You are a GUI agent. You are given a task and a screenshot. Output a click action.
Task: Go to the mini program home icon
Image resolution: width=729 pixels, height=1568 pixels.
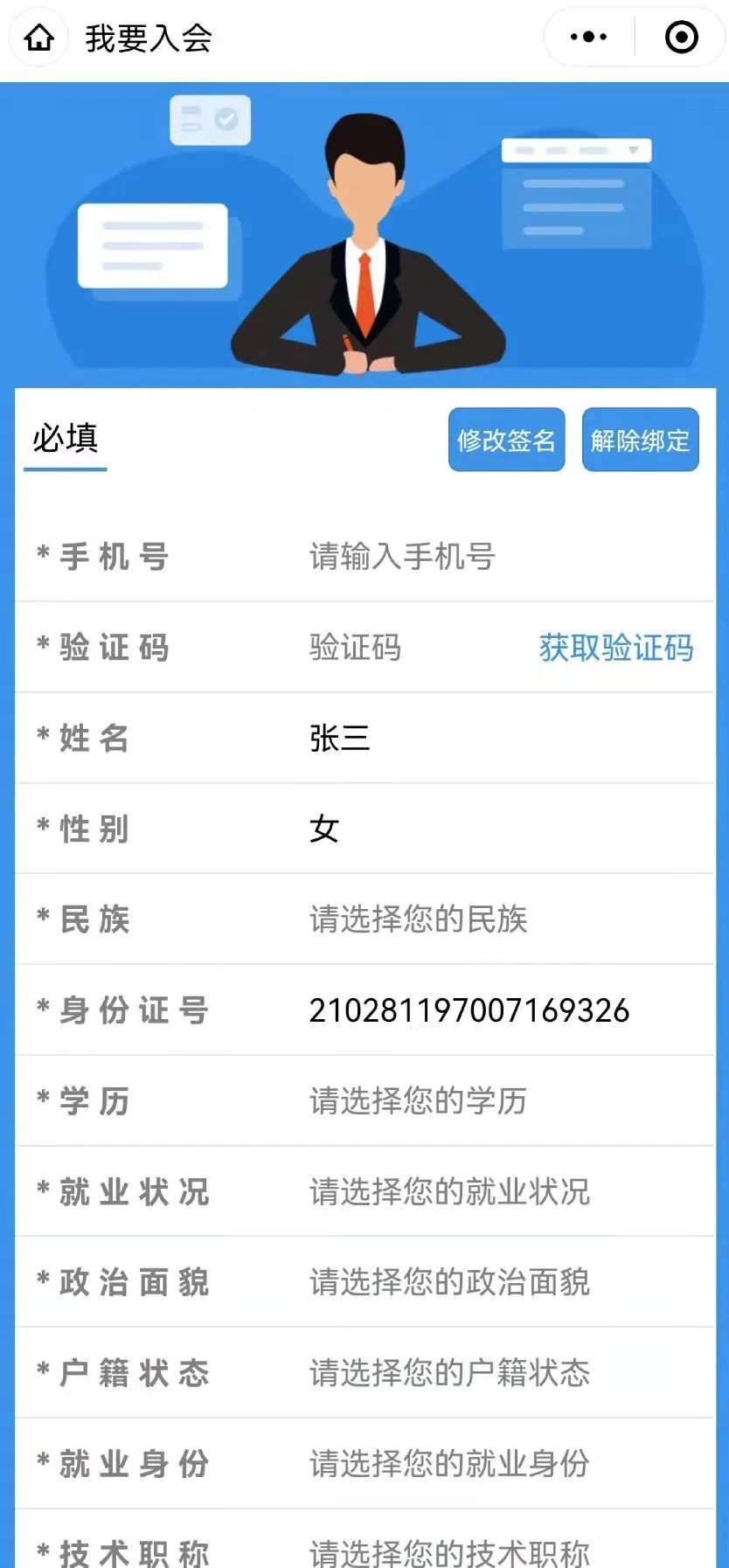[38, 38]
